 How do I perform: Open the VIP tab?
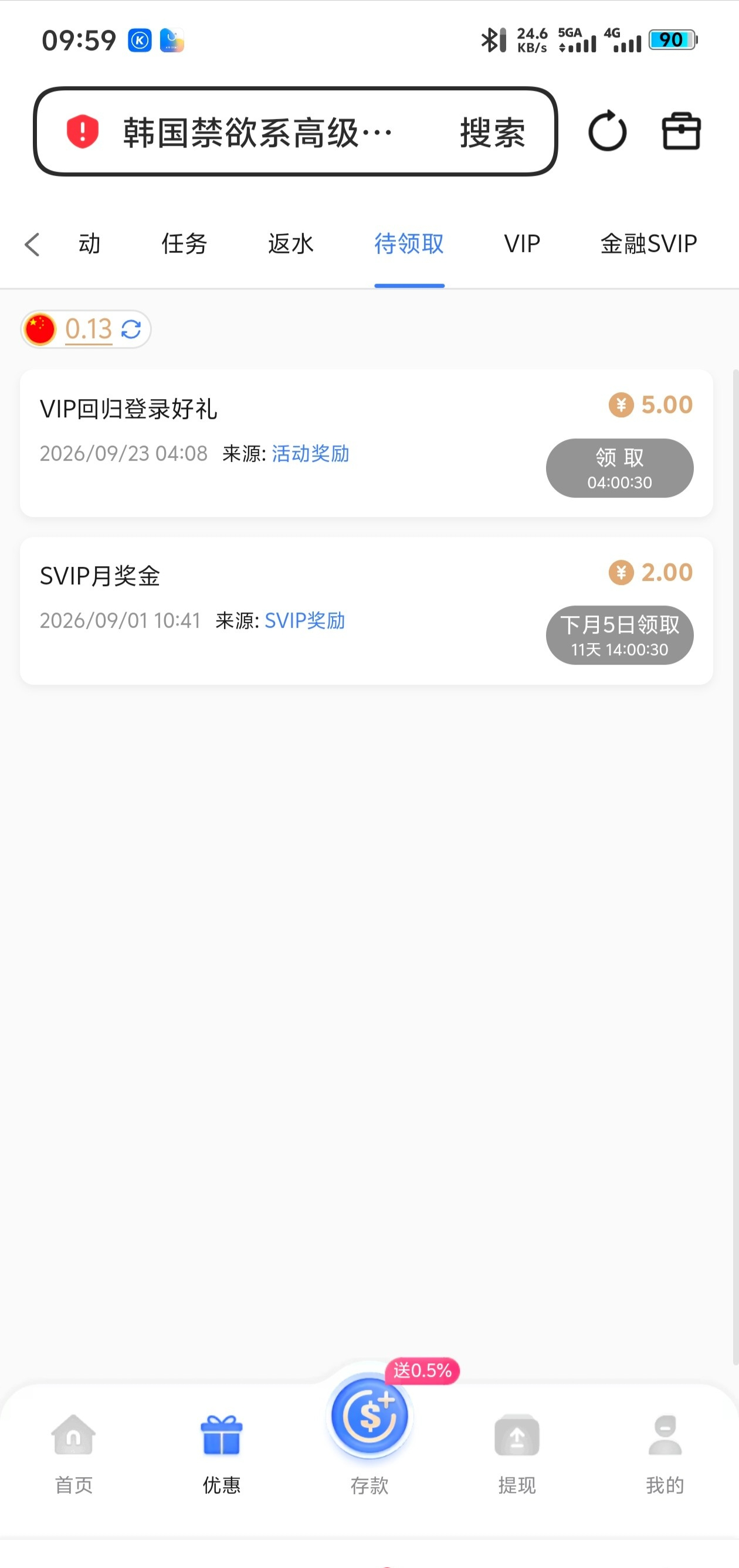pyautogui.click(x=522, y=244)
